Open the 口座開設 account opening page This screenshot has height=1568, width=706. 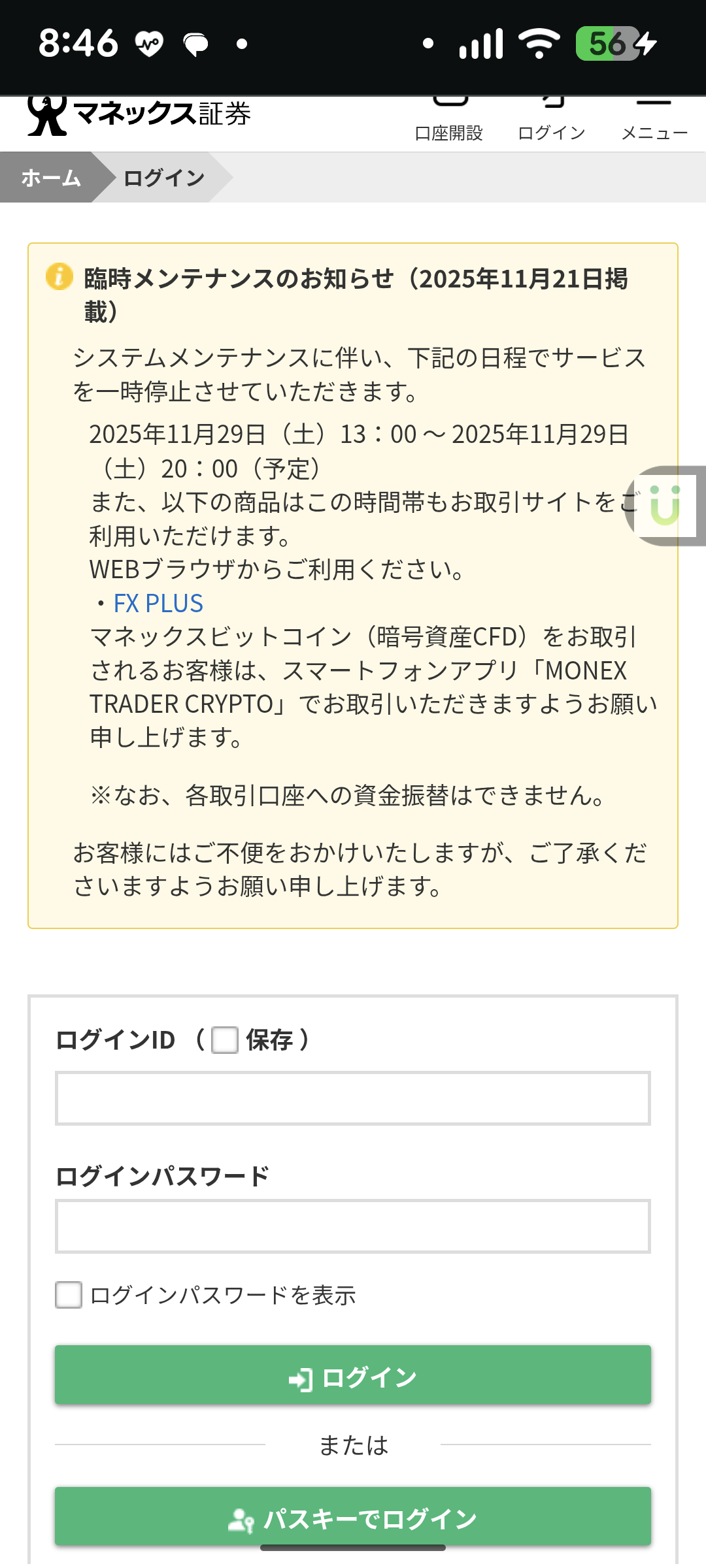[x=449, y=121]
